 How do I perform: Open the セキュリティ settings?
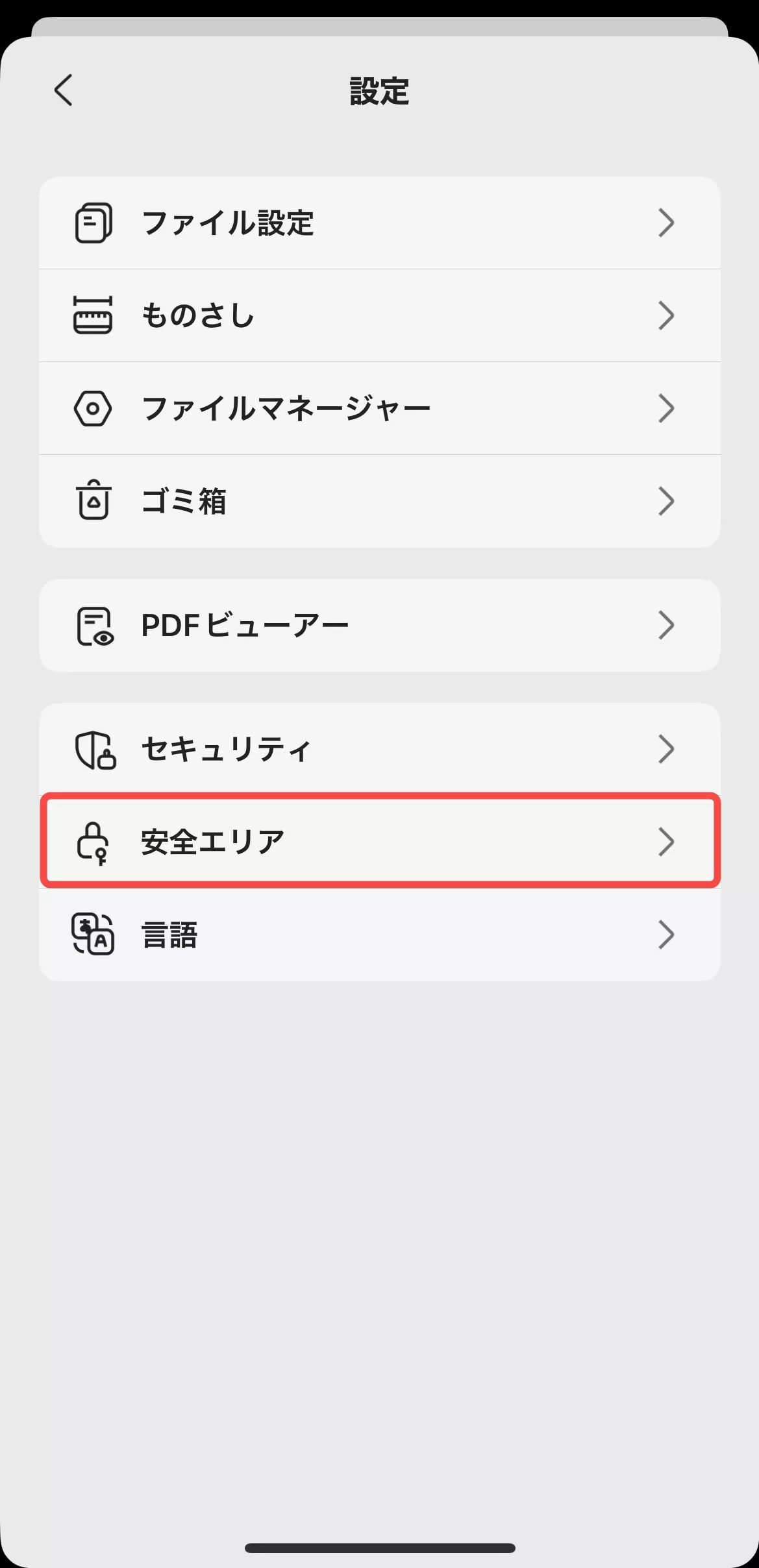click(x=380, y=750)
